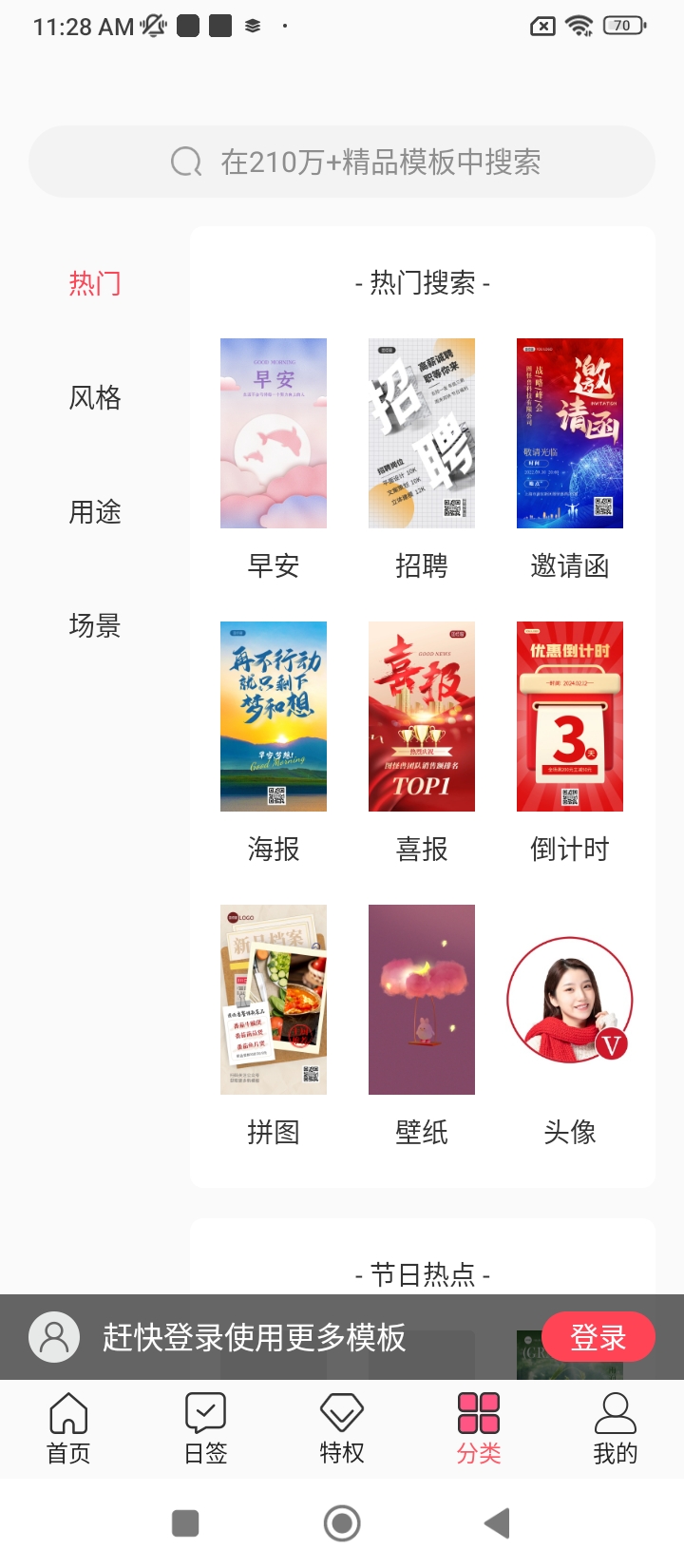Viewport: 684px width, 1568px height.
Task: Open the template search box
Action: click(342, 163)
